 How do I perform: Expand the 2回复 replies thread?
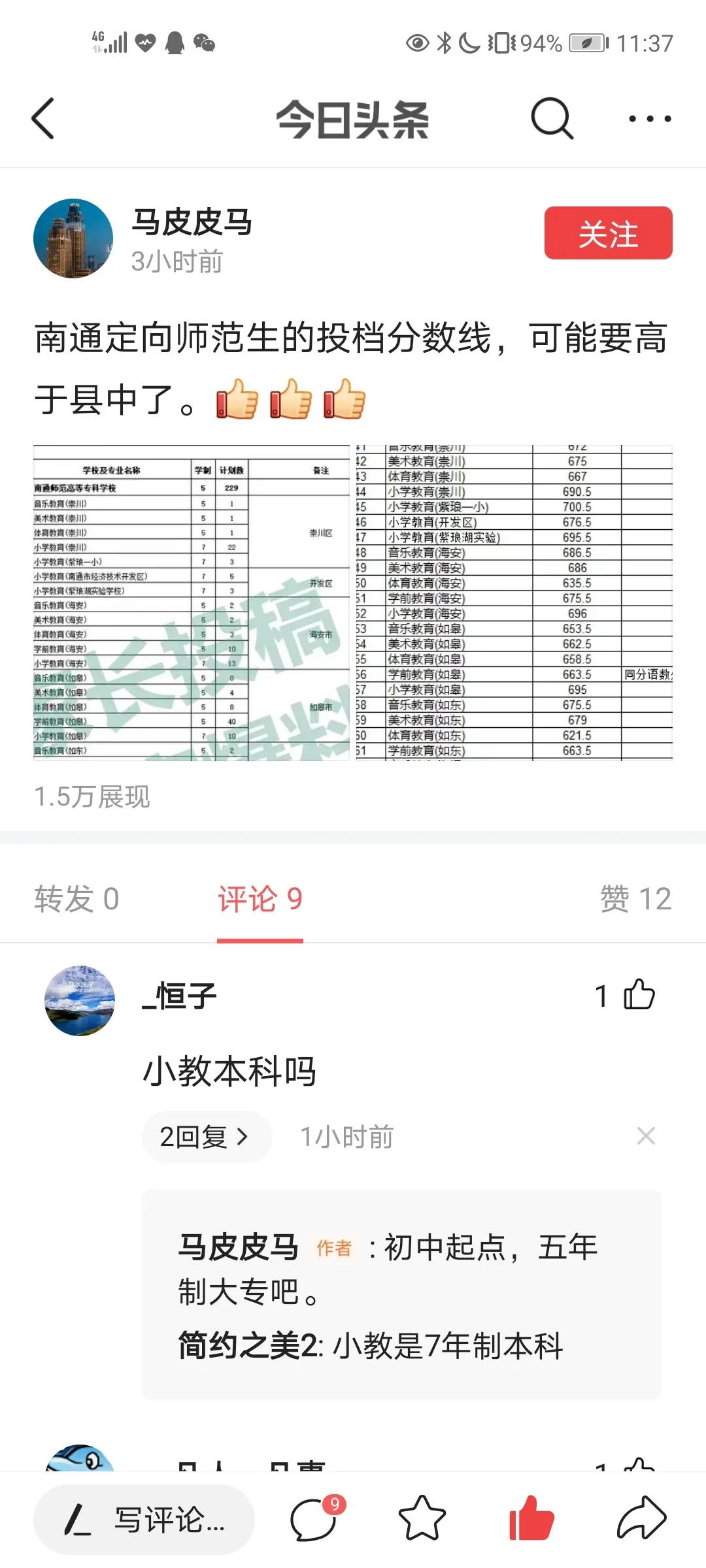[x=206, y=1137]
